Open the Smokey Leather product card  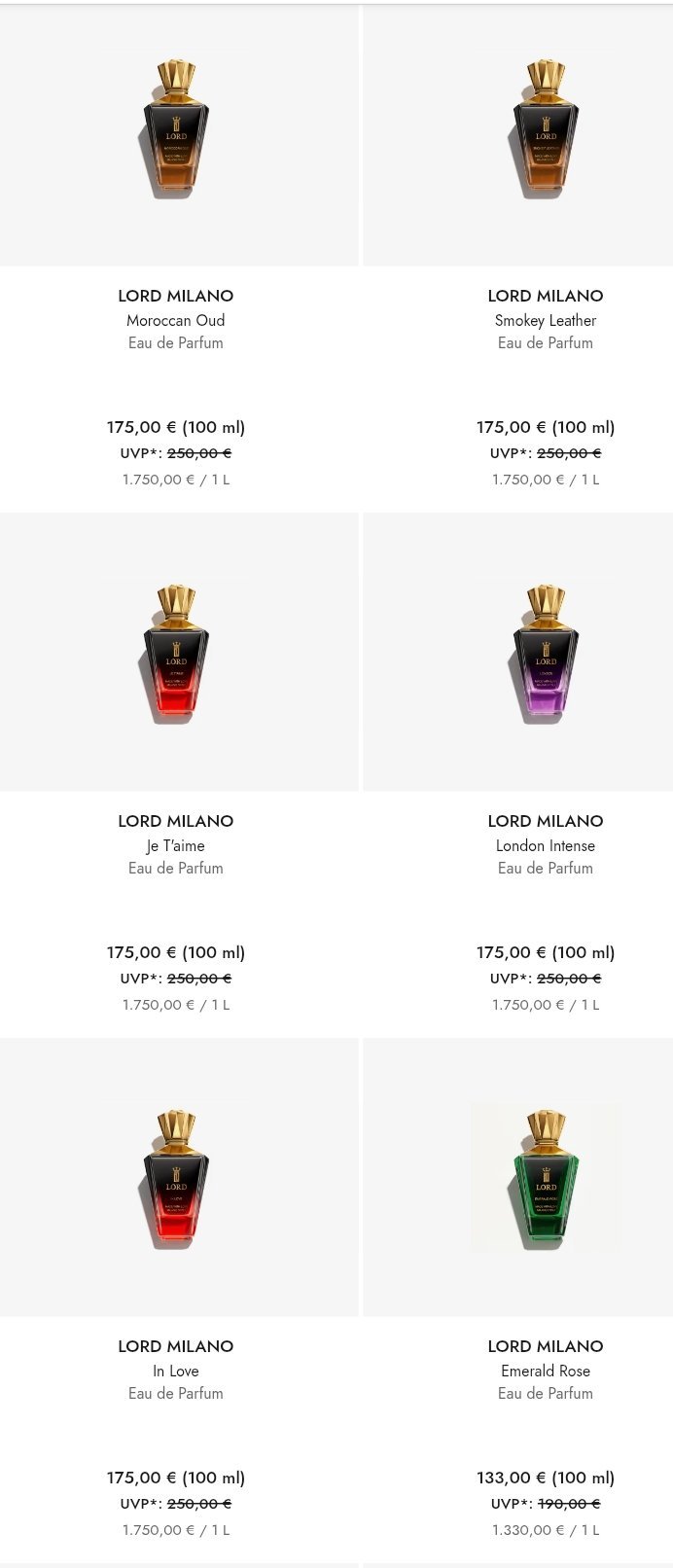[x=518, y=258]
